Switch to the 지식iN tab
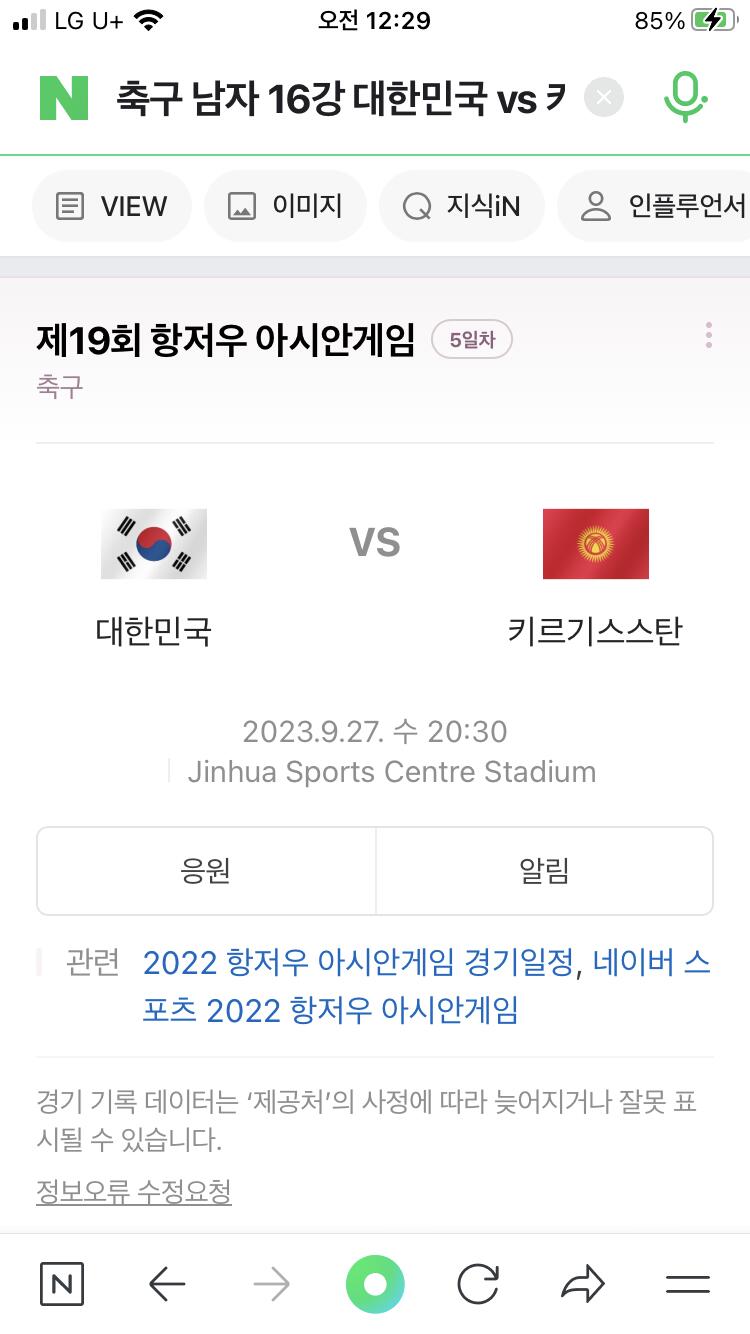The width and height of the screenshot is (750, 1334). coord(461,206)
